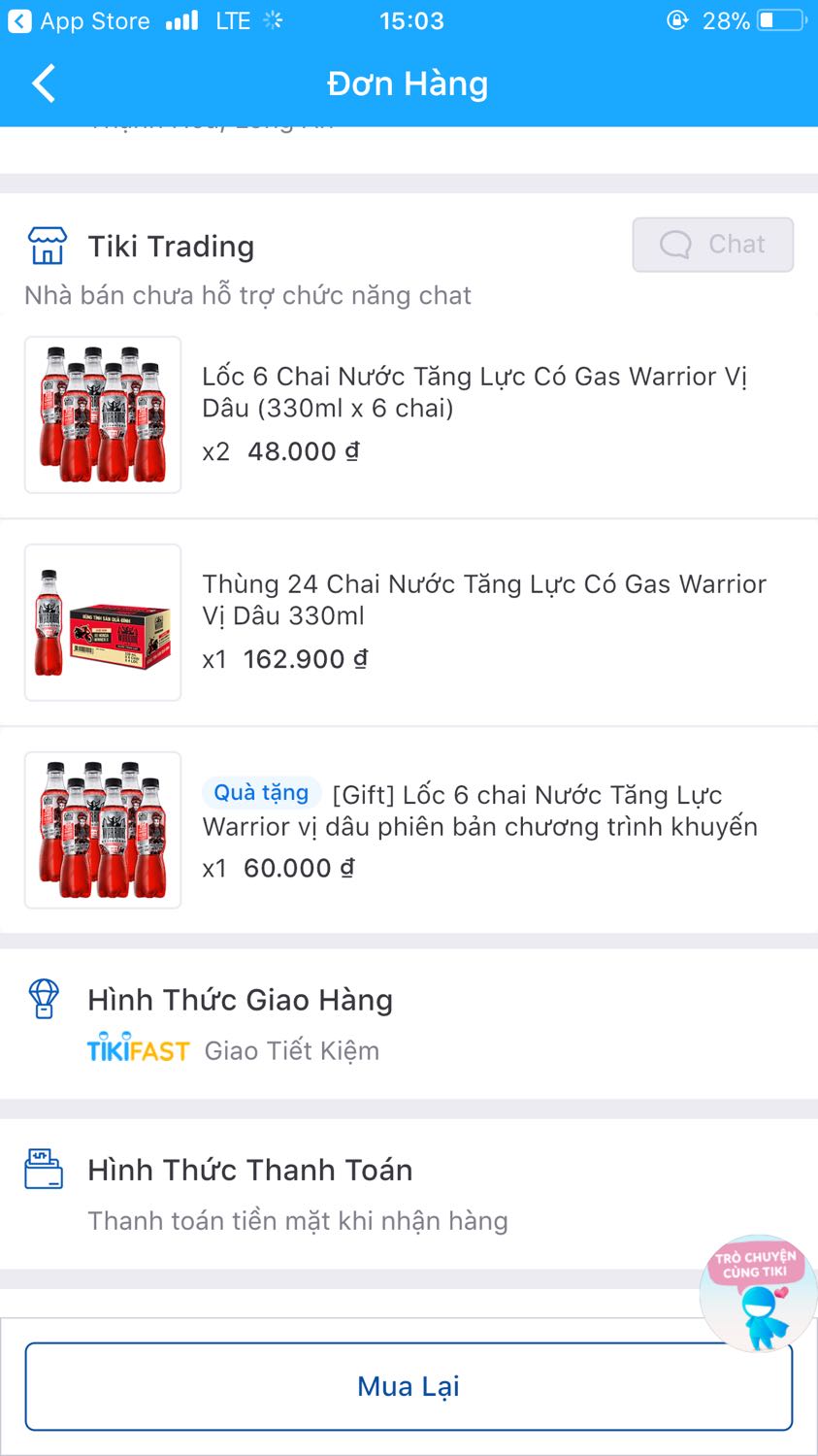Tap the chat bubble icon in Chat button

coord(674,245)
